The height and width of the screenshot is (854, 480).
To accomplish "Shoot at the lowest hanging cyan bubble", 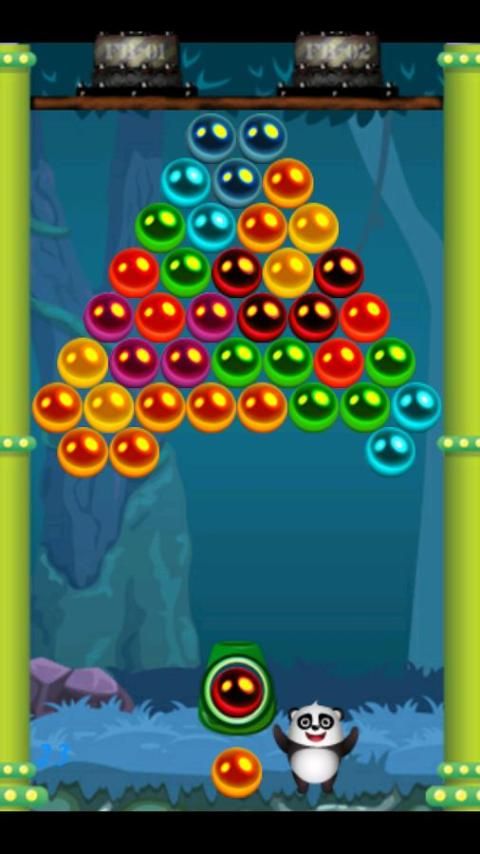I will tap(391, 452).
